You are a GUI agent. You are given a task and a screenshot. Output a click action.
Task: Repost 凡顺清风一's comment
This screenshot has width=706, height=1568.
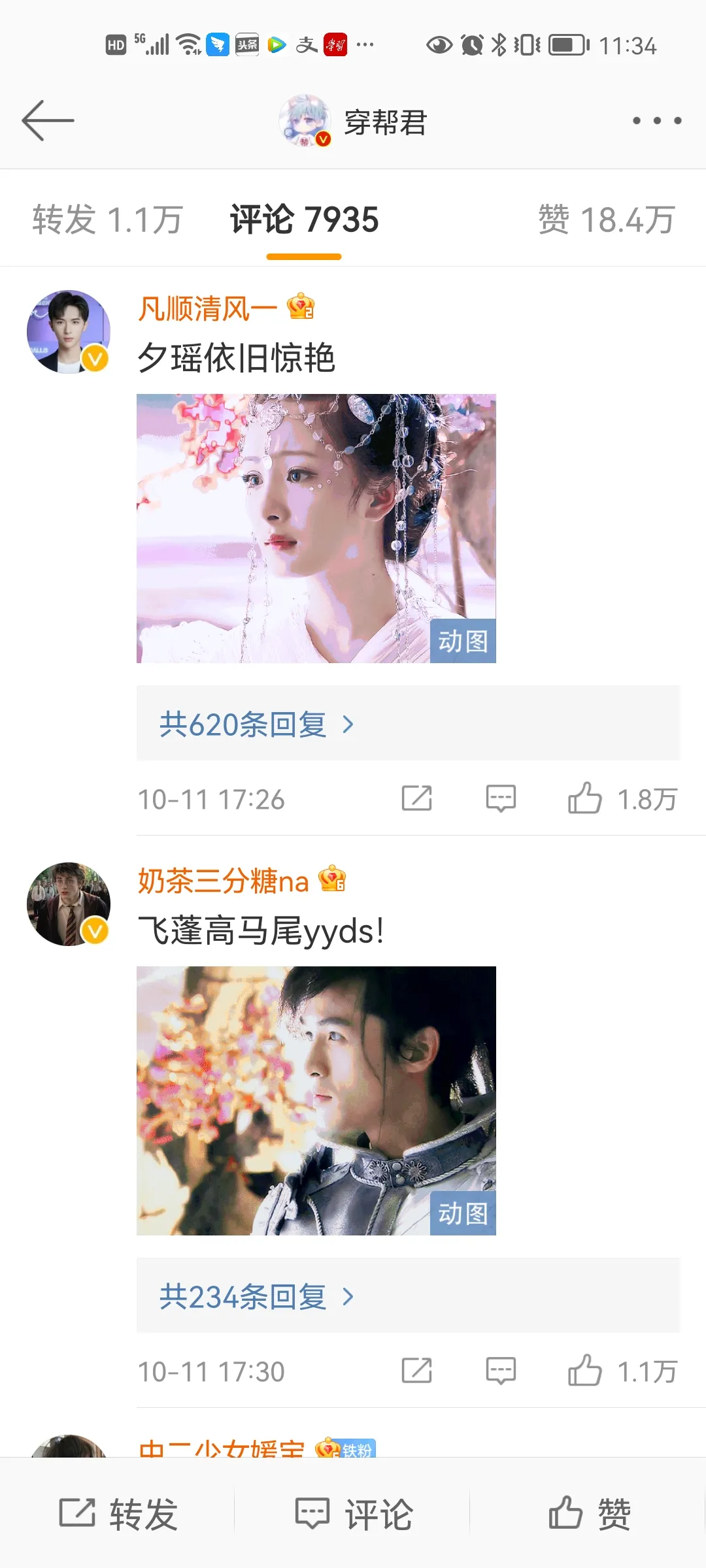[x=416, y=798]
